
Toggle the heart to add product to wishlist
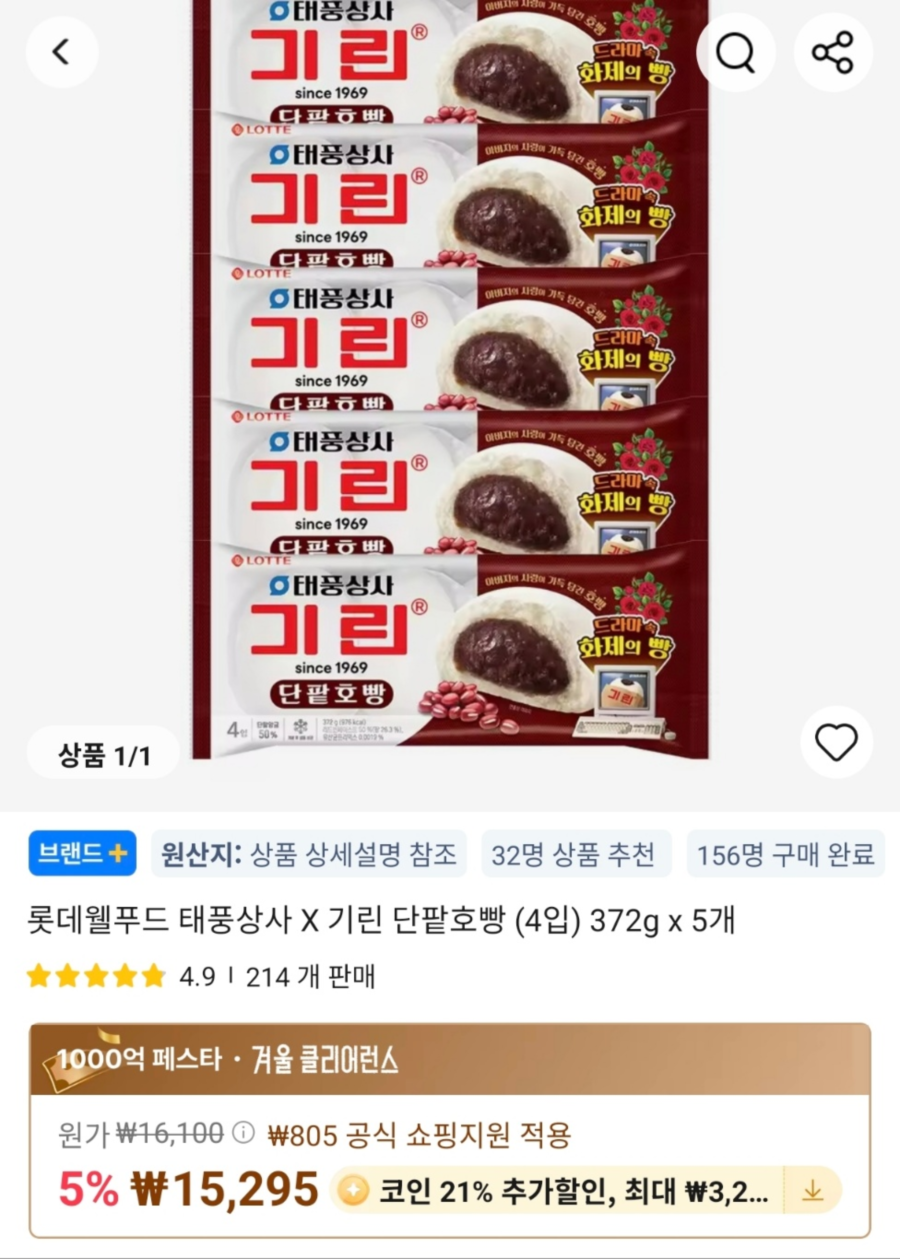coord(837,743)
